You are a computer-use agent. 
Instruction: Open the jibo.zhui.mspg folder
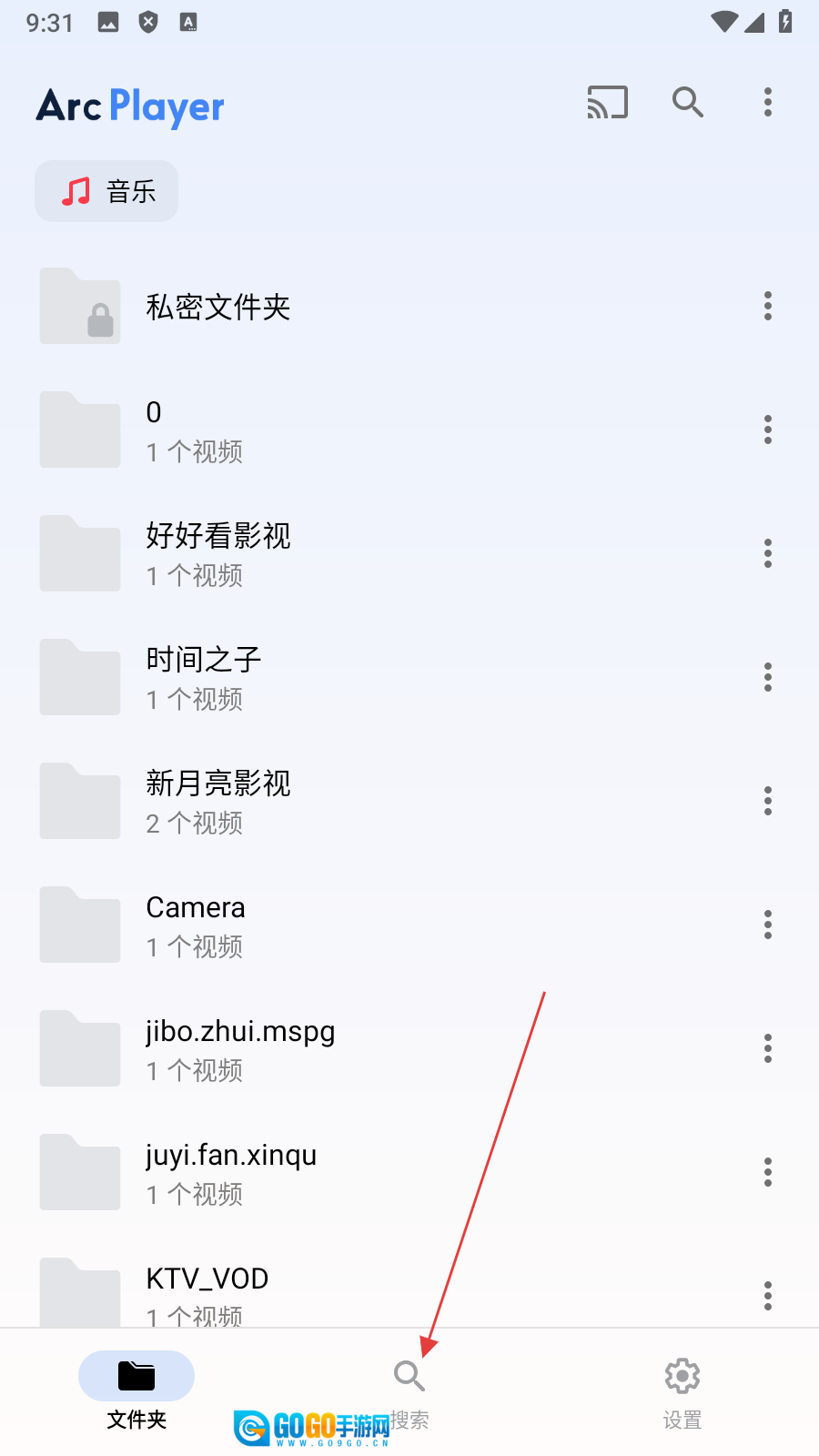[x=240, y=1049]
